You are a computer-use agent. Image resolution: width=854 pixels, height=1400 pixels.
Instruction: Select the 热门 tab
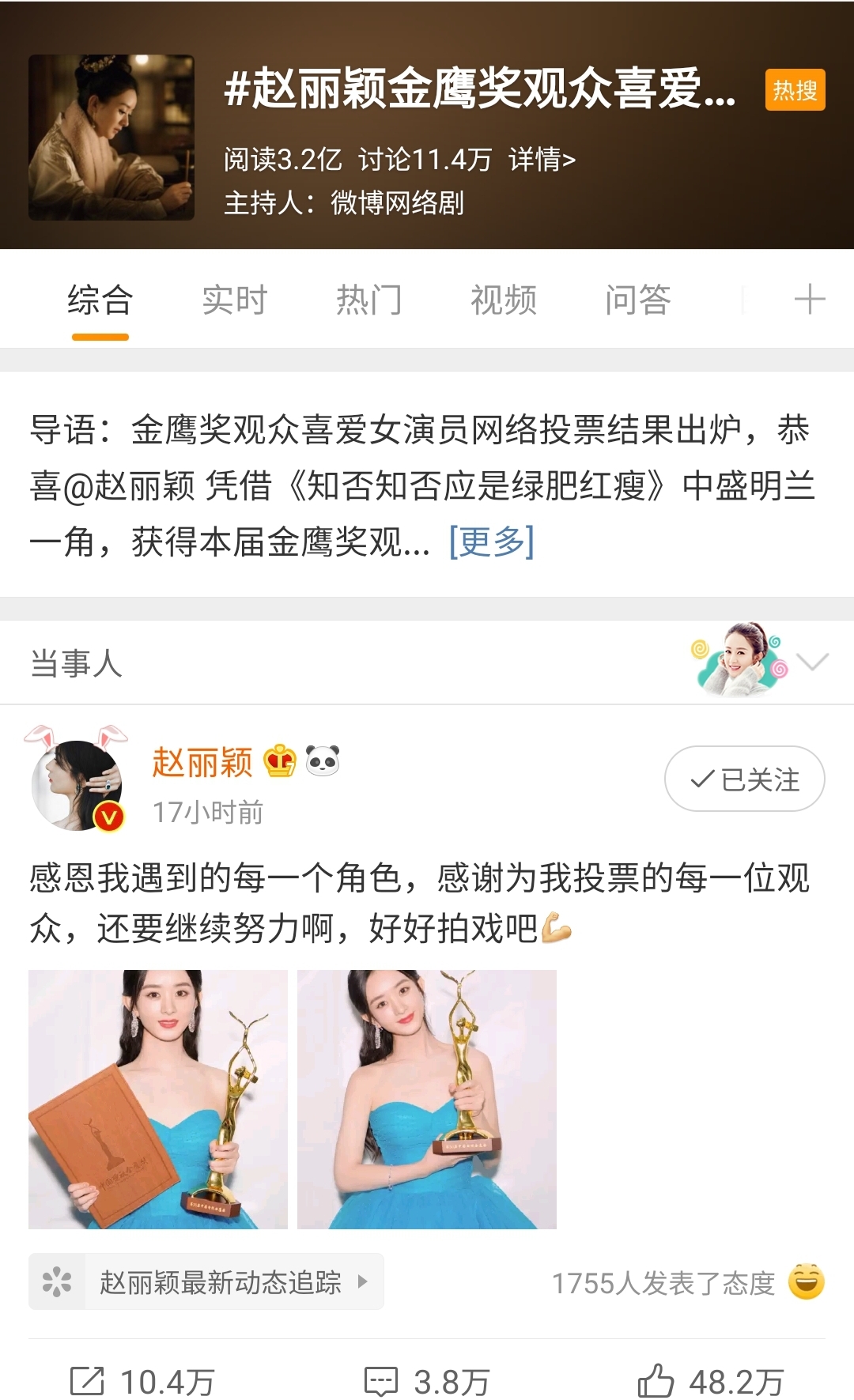[370, 300]
